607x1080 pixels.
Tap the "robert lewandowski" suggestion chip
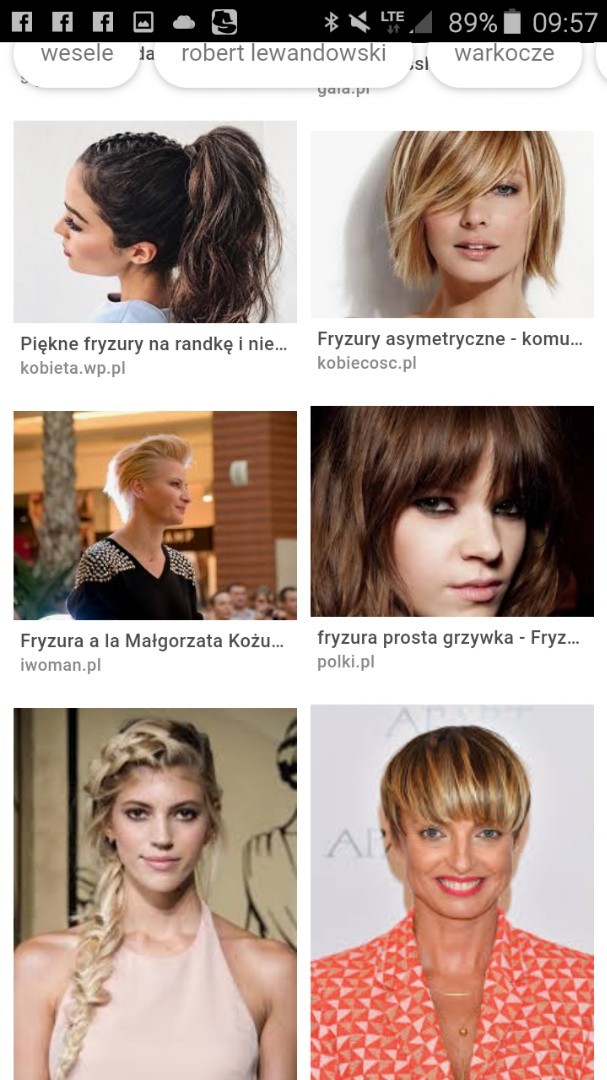click(282, 55)
